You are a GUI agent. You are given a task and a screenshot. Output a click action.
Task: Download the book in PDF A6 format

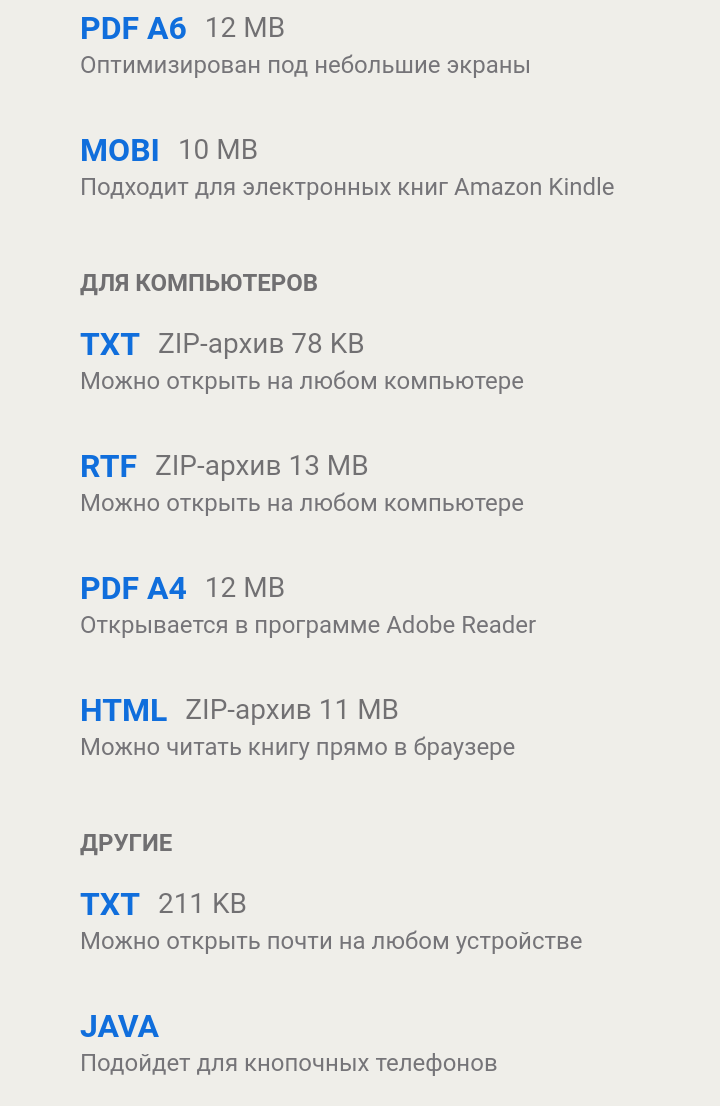133,29
